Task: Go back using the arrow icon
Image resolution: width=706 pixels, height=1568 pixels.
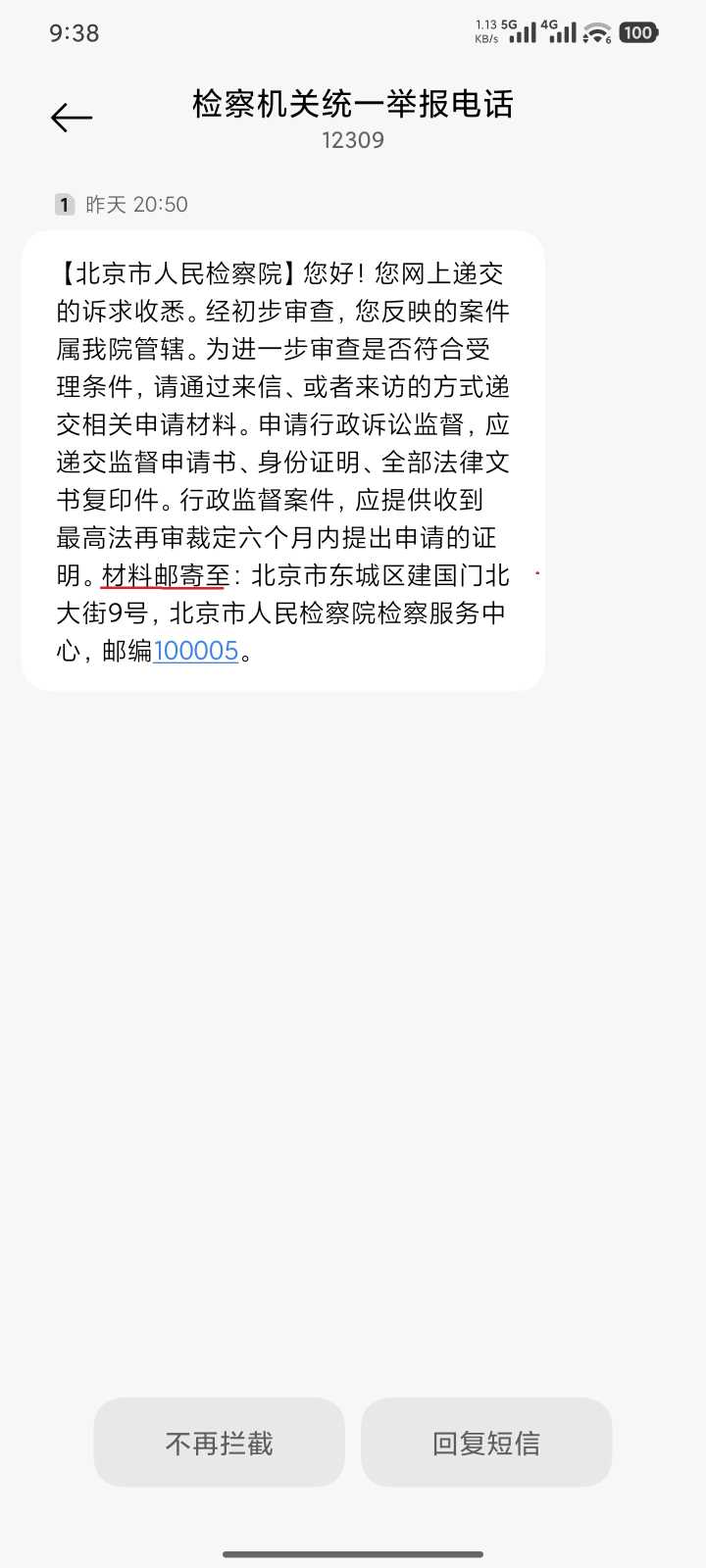Action: (x=72, y=118)
